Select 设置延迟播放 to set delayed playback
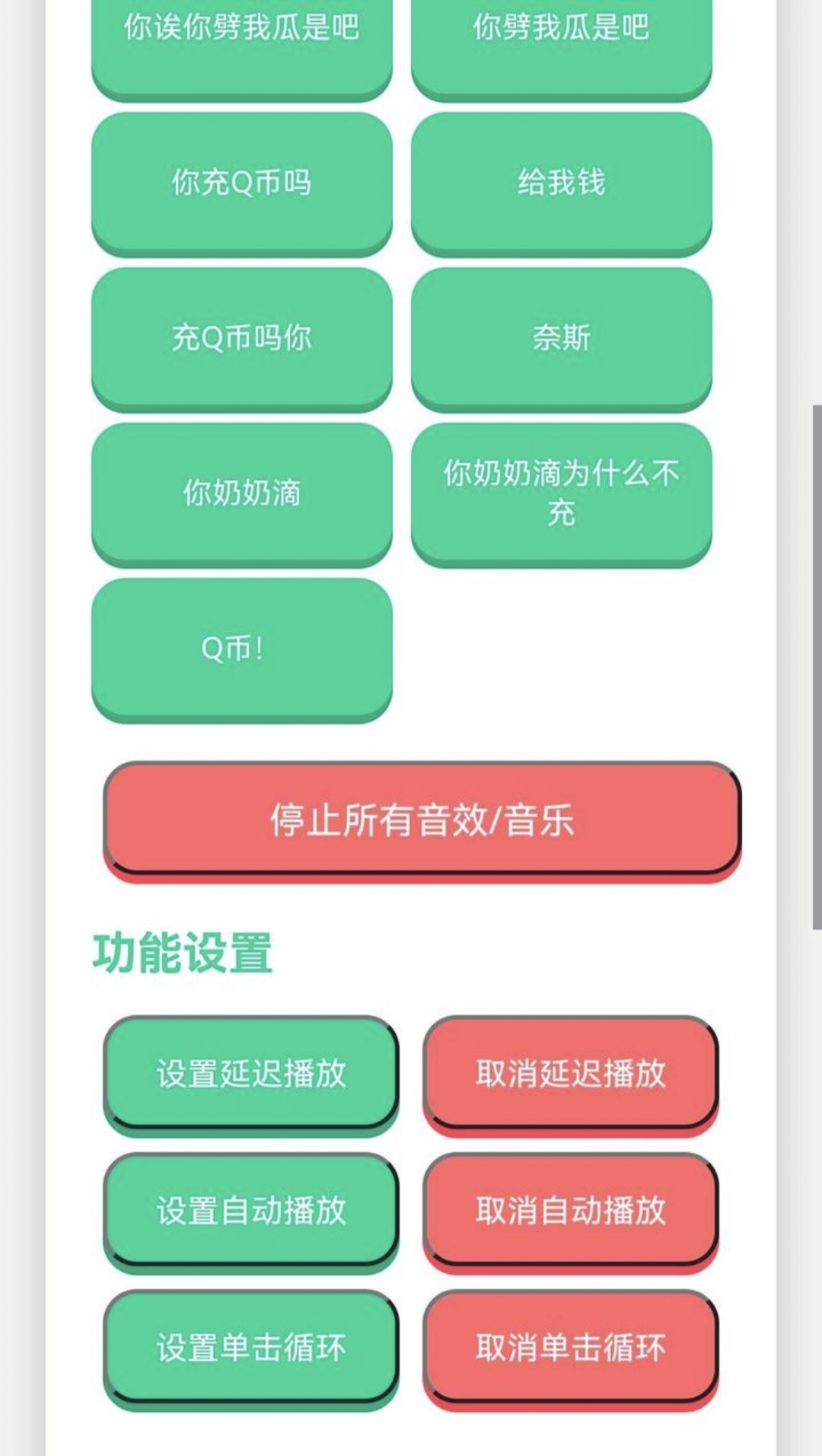 [x=251, y=1073]
